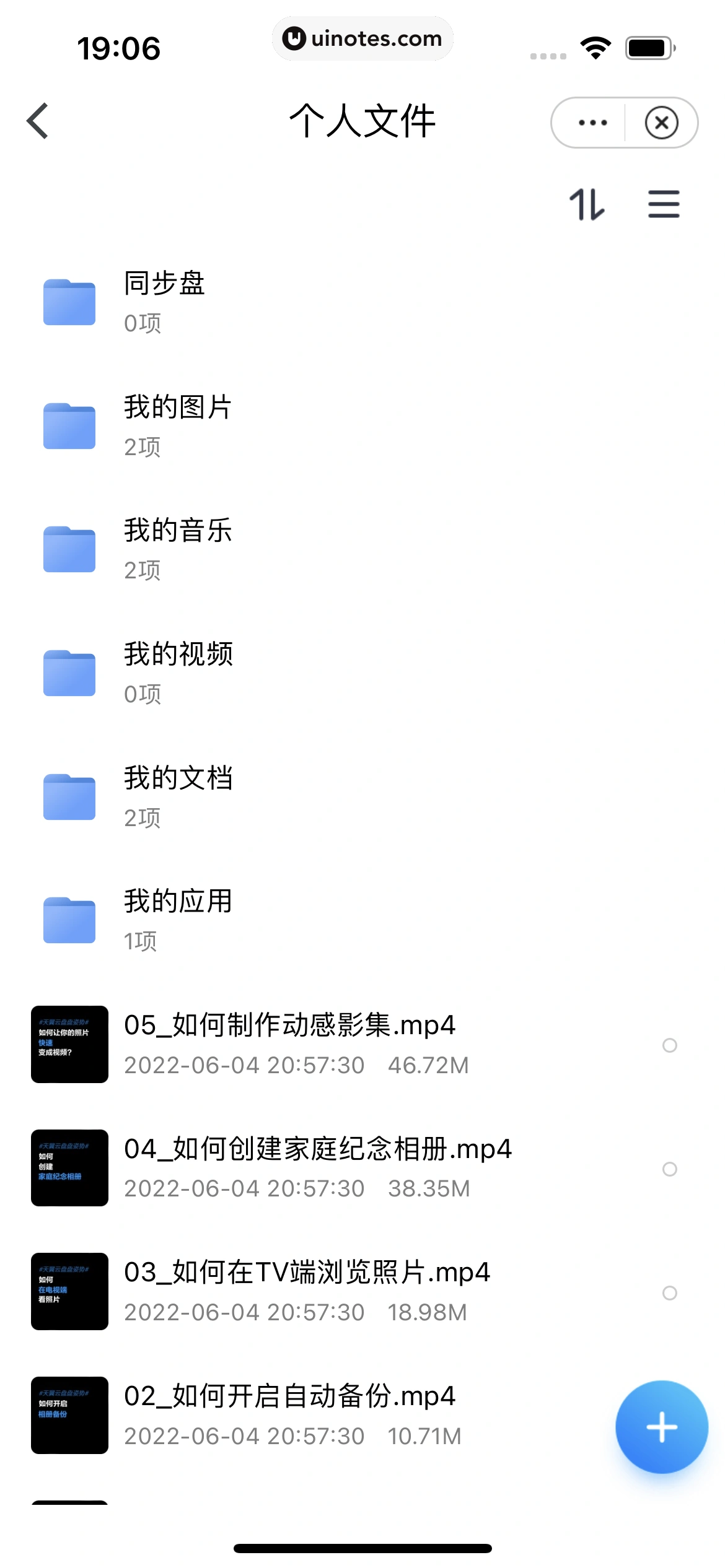Select 04_如何创建家庭纪念相册.mp4 with its circle
This screenshot has width=725, height=1568.
(669, 1169)
